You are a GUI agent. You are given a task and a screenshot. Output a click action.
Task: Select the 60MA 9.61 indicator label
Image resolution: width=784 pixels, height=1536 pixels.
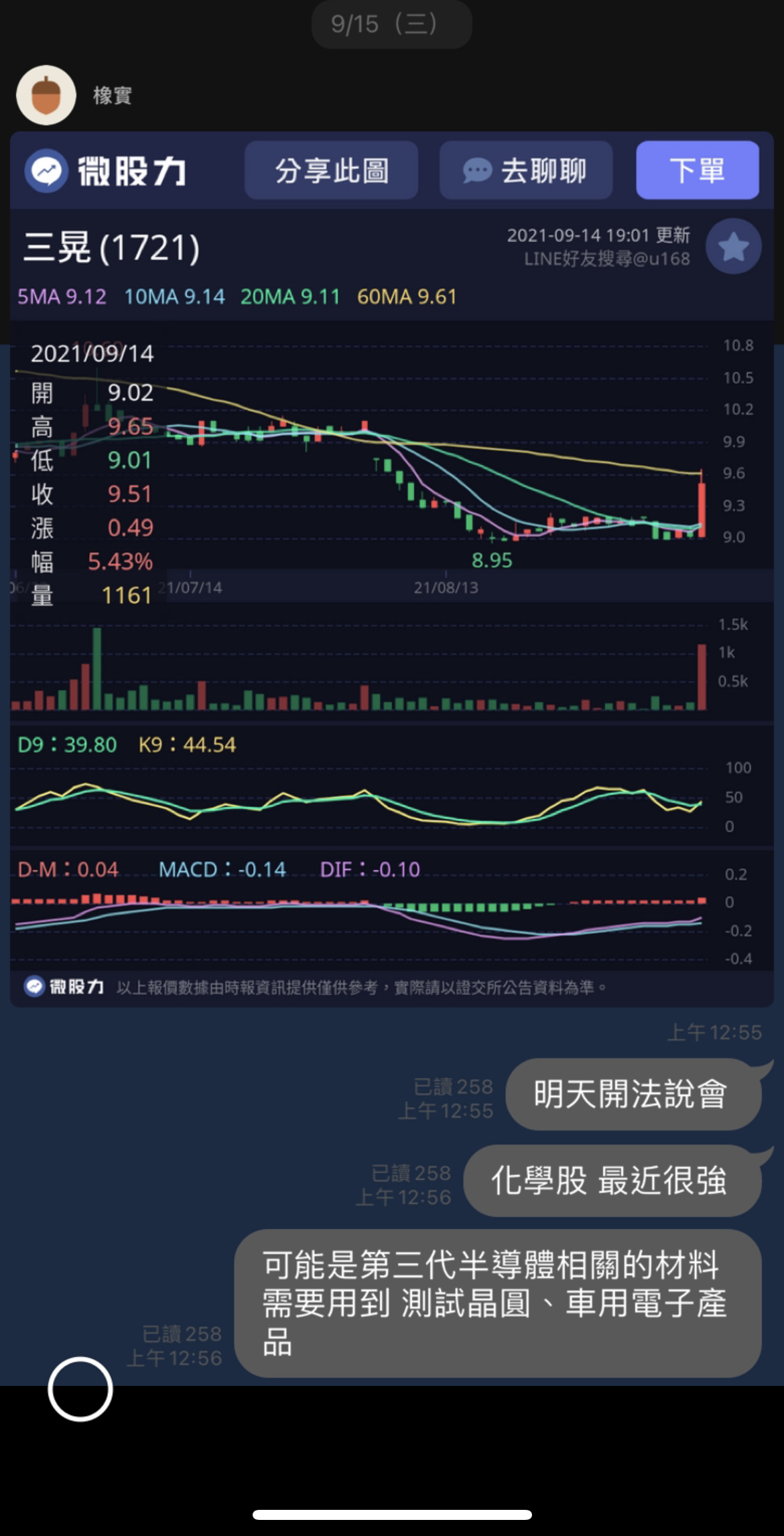(x=405, y=297)
